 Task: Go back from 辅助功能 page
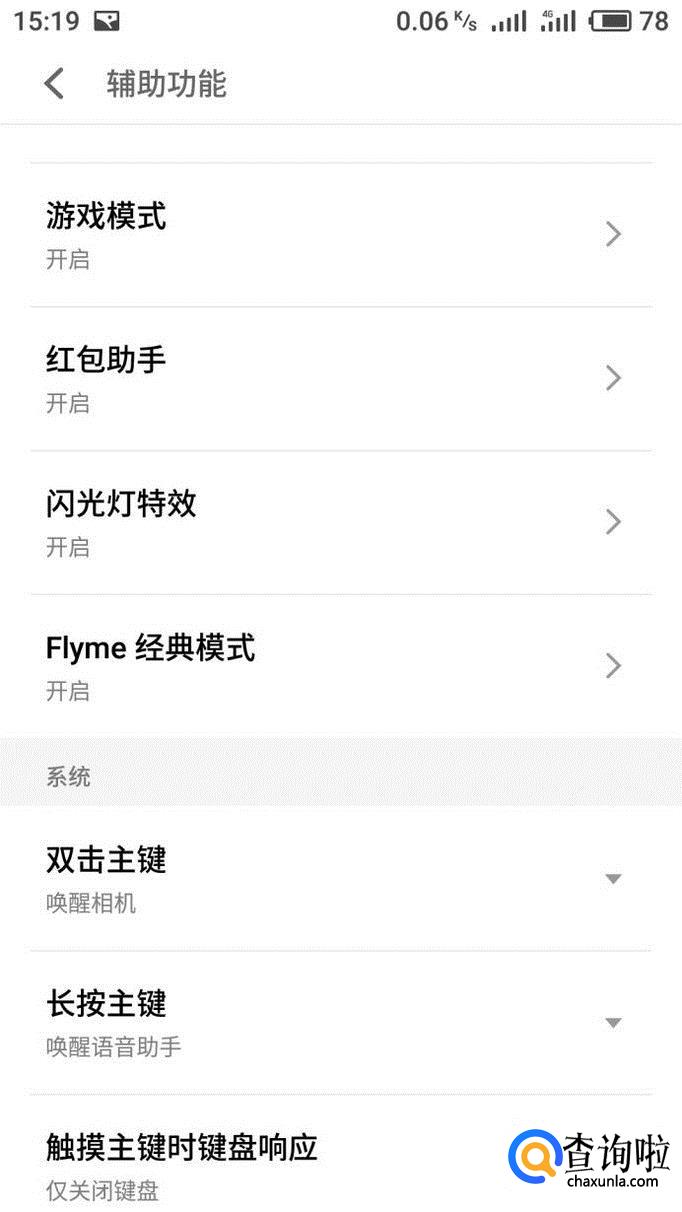[54, 84]
